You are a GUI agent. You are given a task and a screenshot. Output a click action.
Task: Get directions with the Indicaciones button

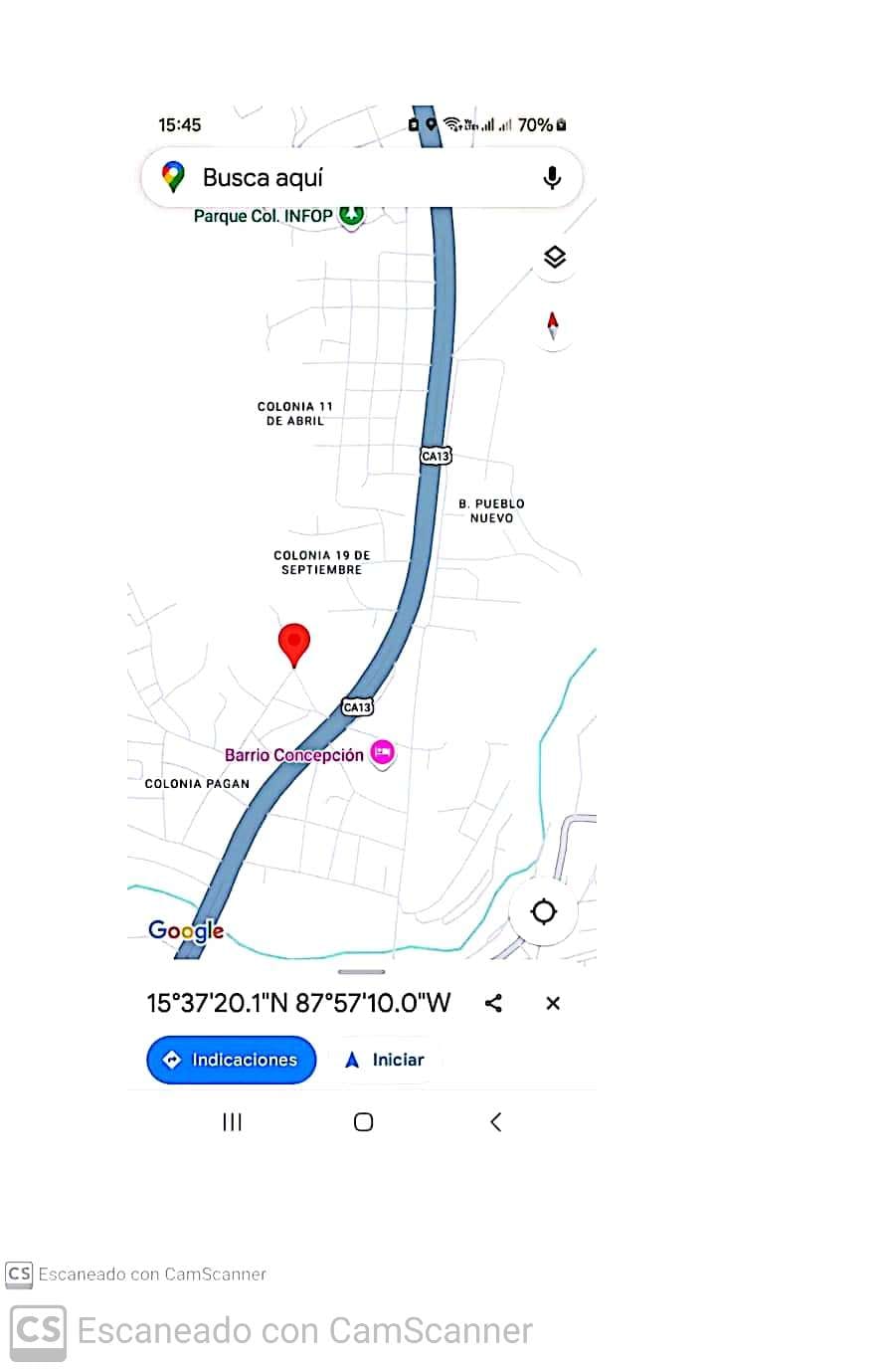(x=231, y=1060)
